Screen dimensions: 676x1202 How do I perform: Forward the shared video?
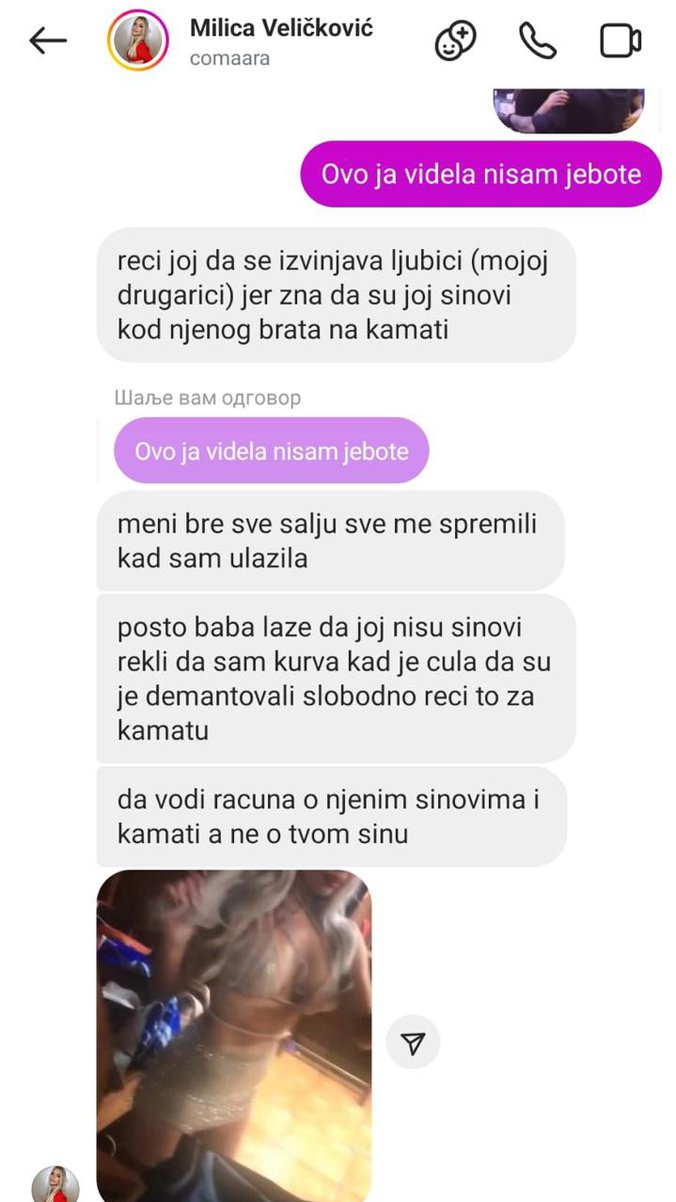[413, 1043]
